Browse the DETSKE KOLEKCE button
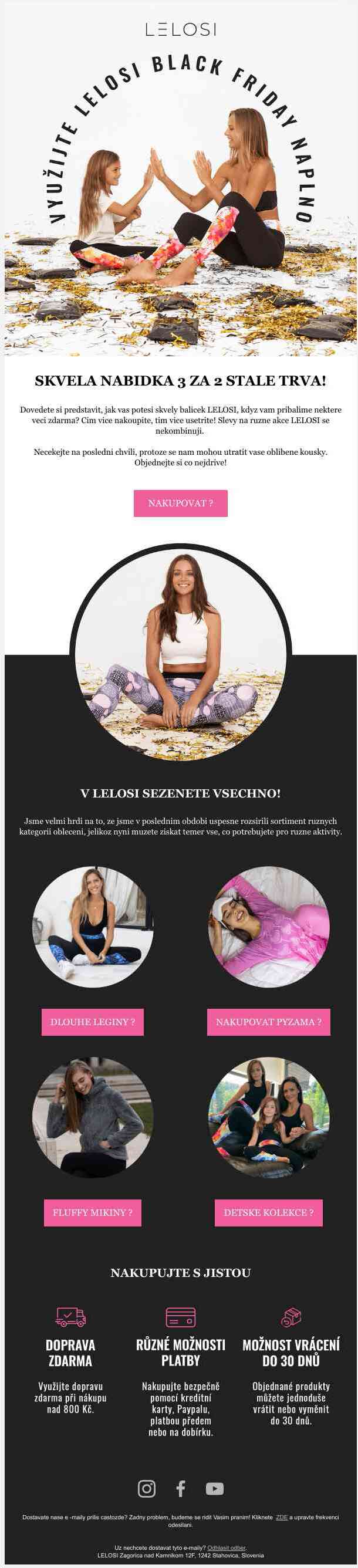Viewport: 358px width, 1568px height. tap(269, 1212)
